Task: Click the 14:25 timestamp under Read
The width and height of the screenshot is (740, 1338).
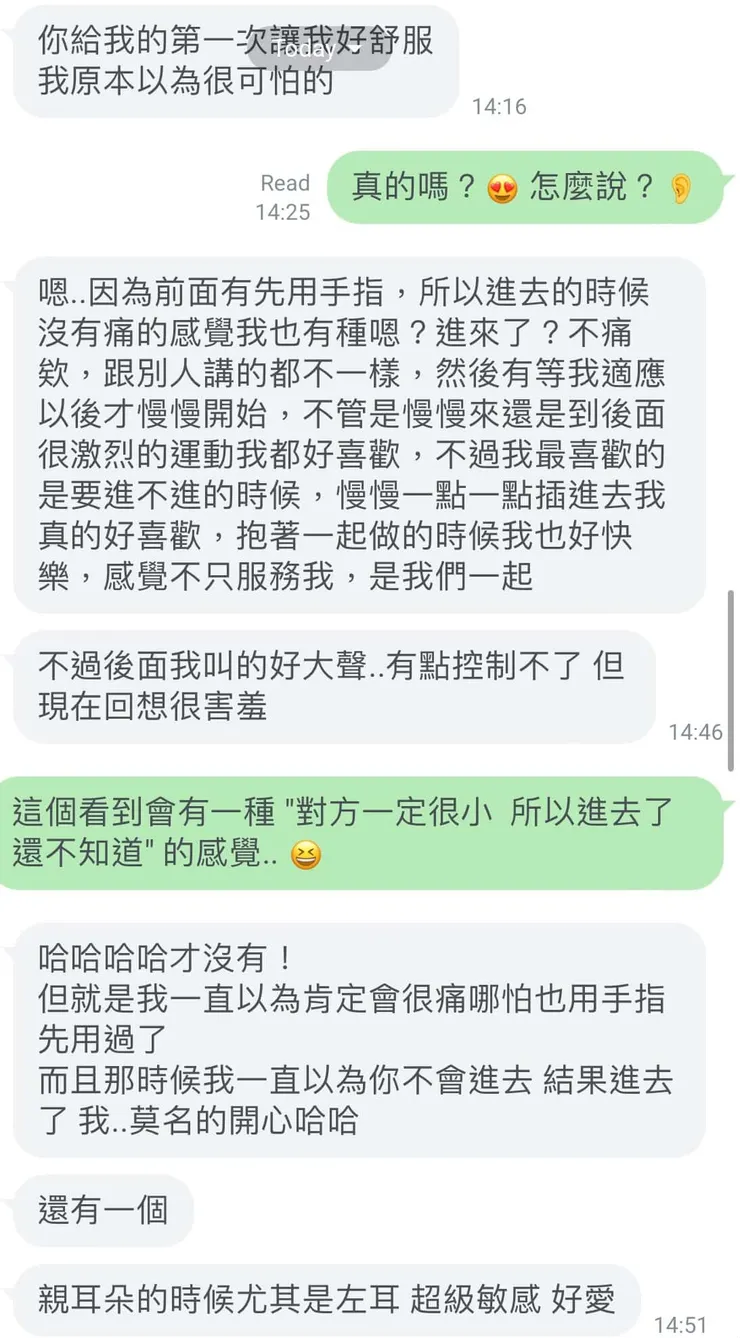Action: 285,212
